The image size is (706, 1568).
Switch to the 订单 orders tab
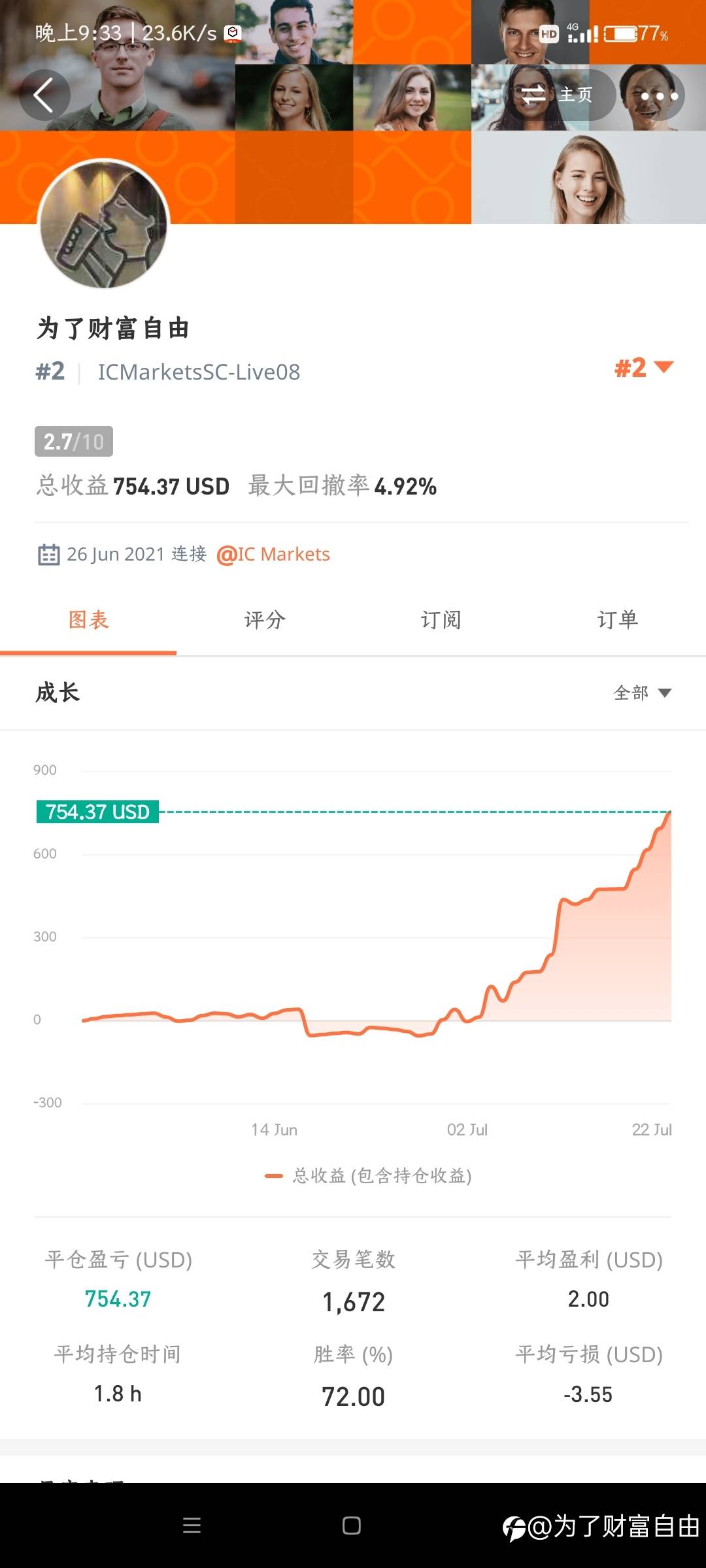click(618, 620)
